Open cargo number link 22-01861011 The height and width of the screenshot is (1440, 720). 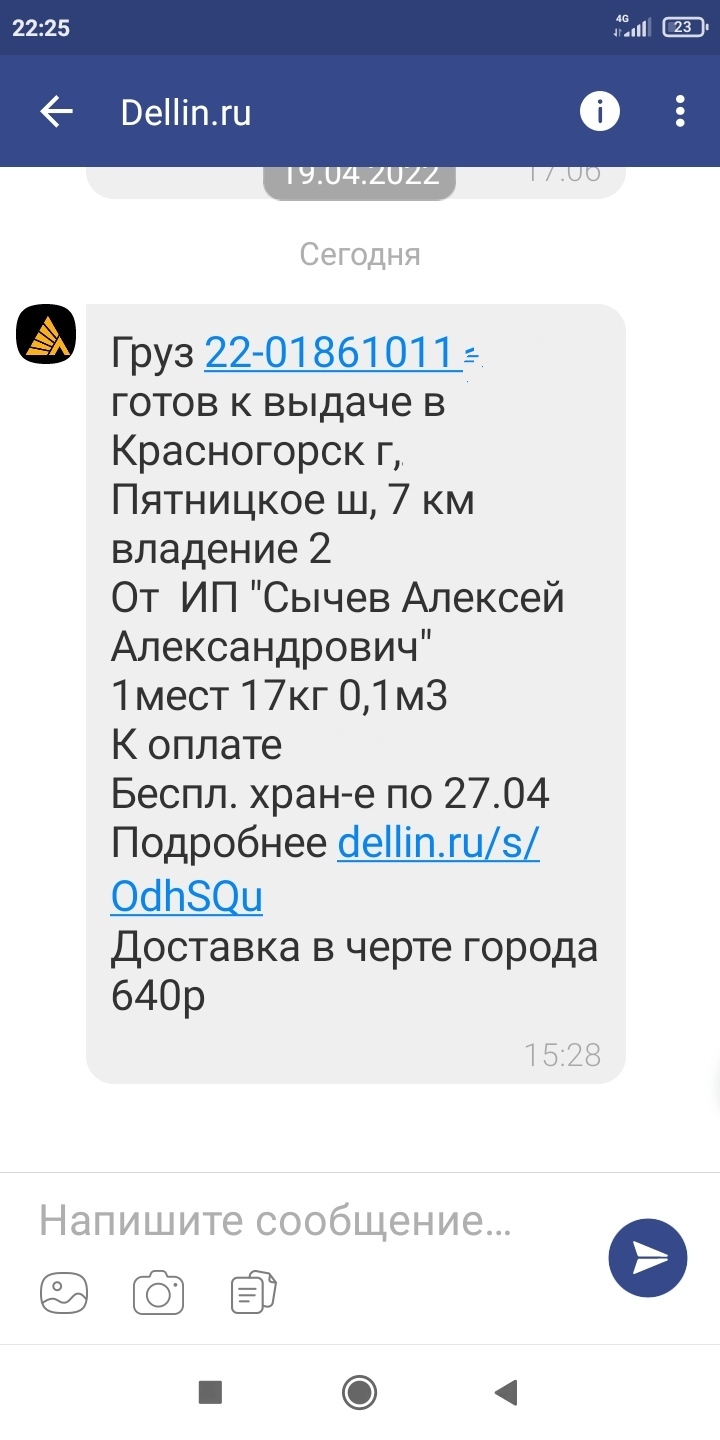pos(332,353)
